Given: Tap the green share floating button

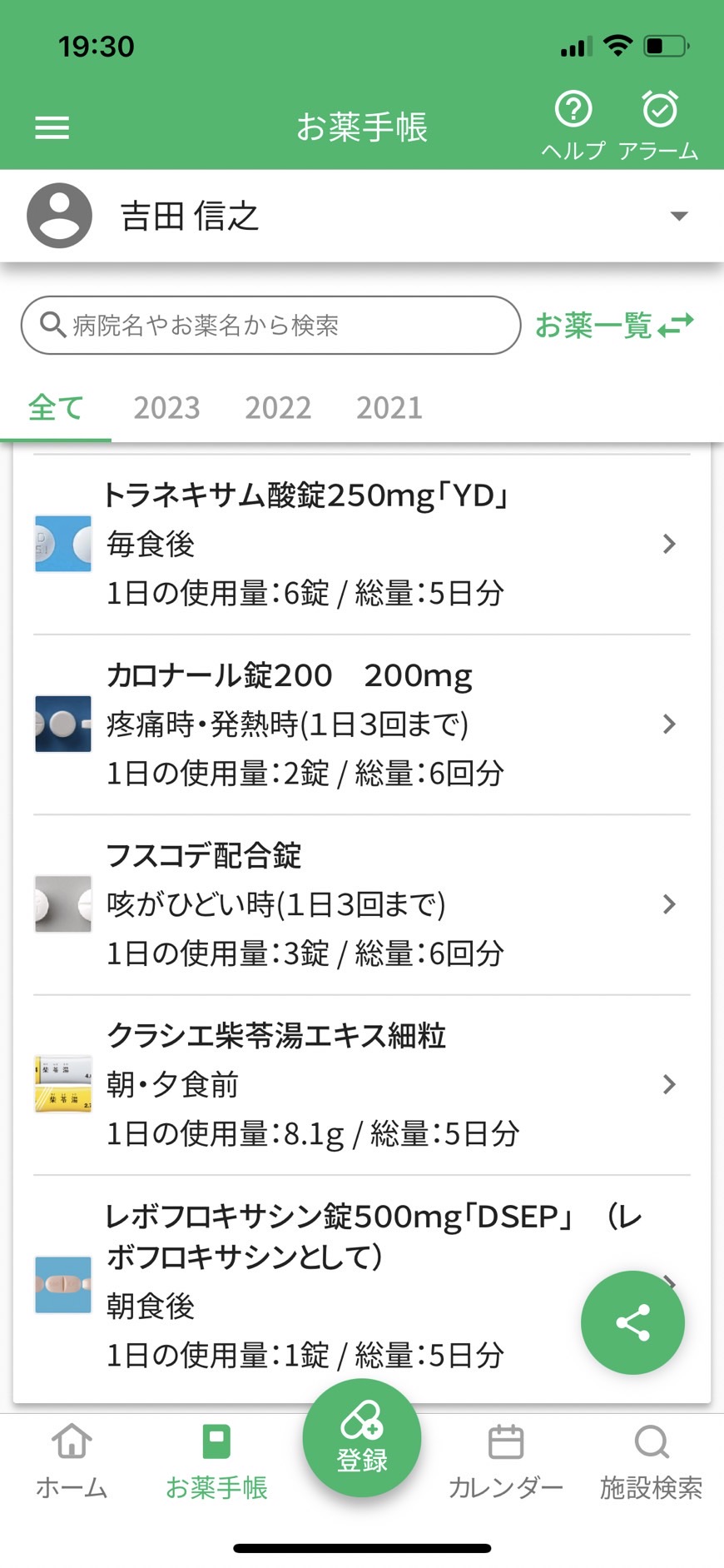Looking at the screenshot, I should click(632, 1322).
